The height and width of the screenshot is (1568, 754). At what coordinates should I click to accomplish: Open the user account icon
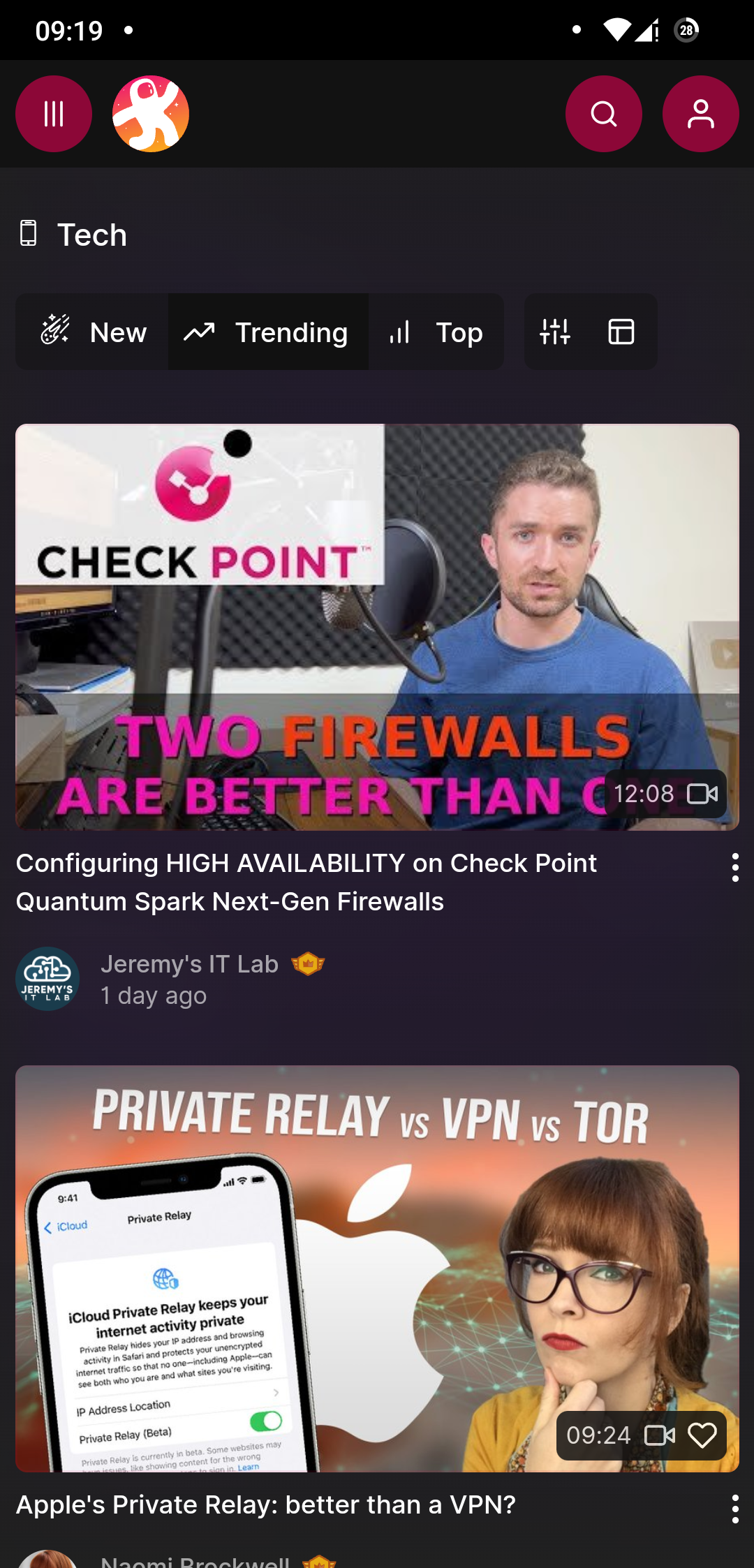(701, 114)
